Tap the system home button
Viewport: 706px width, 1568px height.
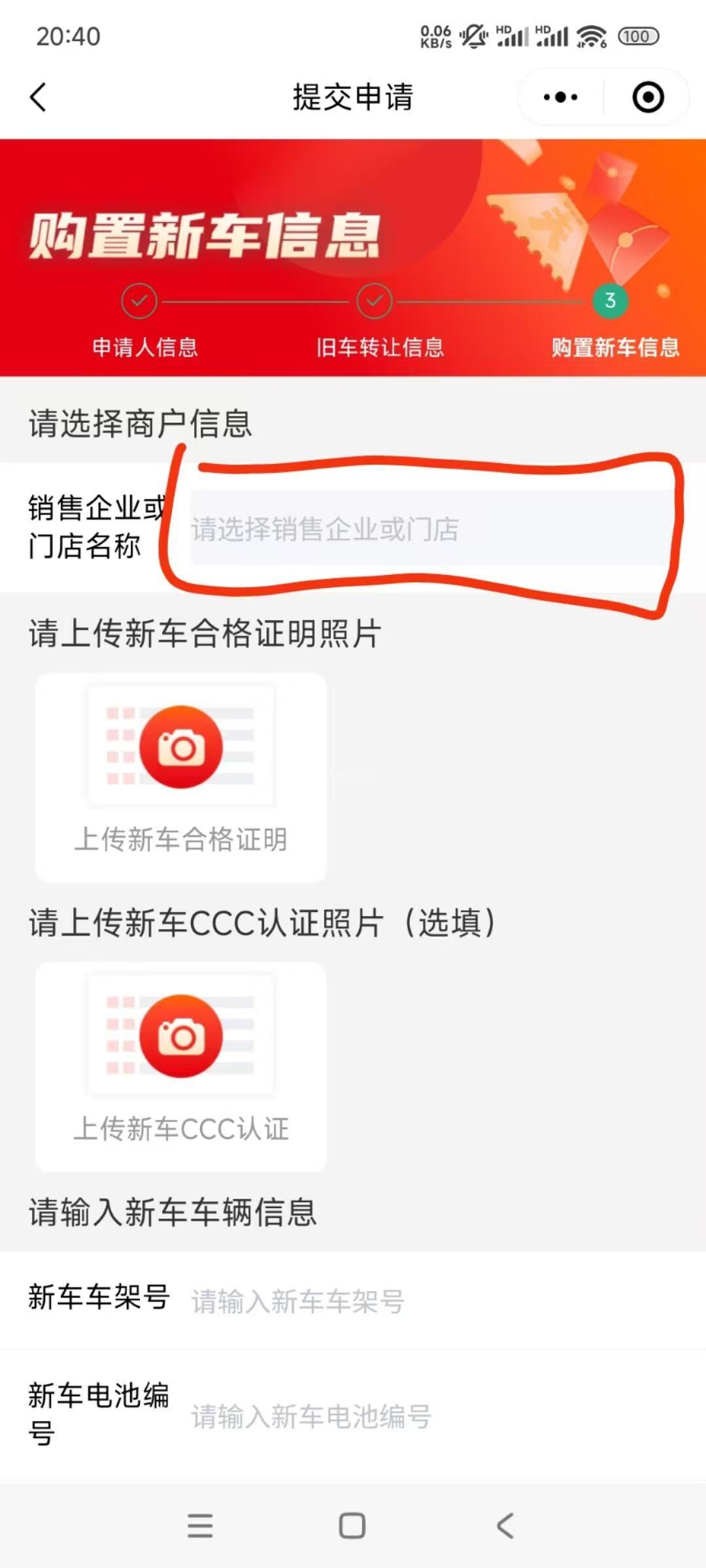tap(352, 1526)
